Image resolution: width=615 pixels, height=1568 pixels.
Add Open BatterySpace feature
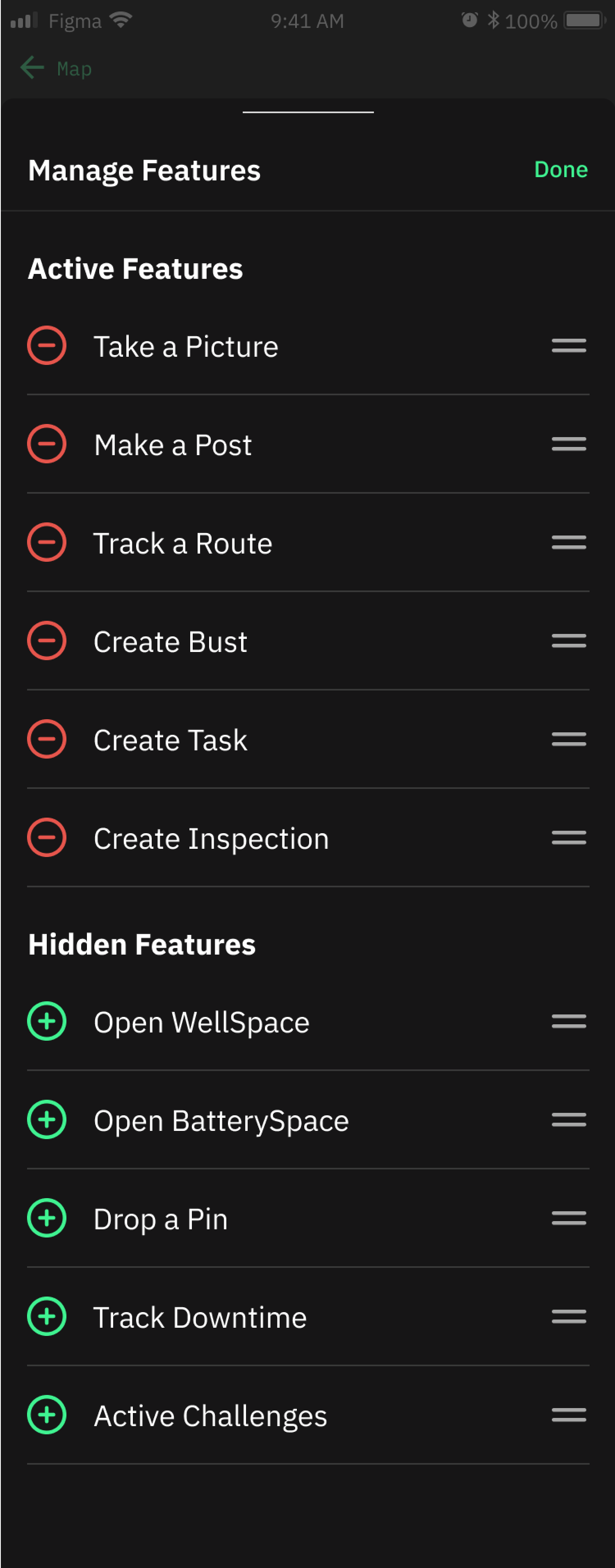47,1120
